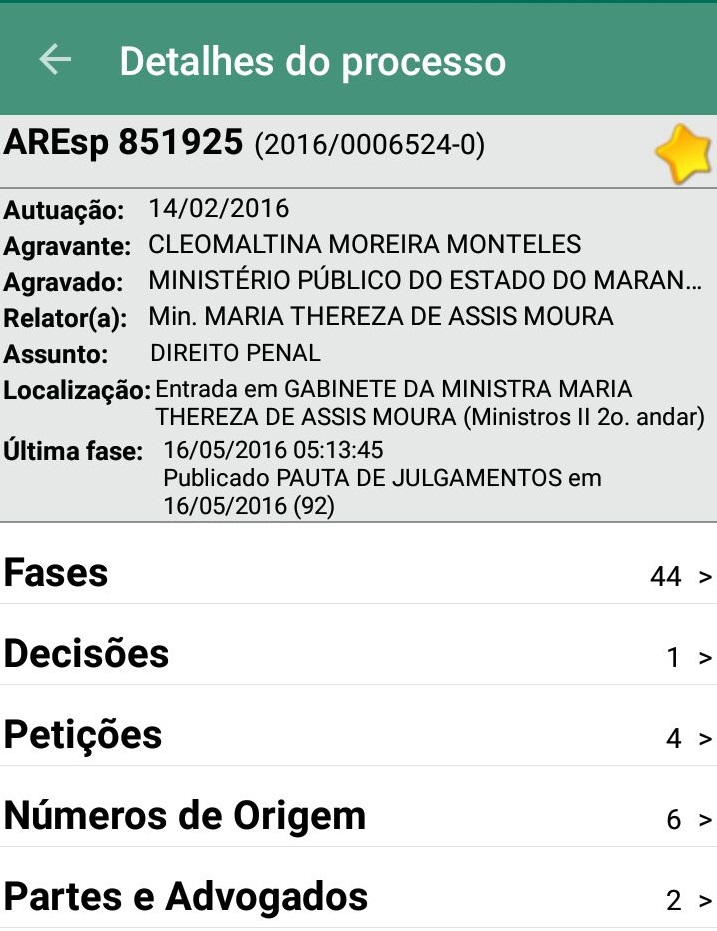Open the Decisões section
Image resolution: width=717 pixels, height=931 pixels.
[358, 655]
